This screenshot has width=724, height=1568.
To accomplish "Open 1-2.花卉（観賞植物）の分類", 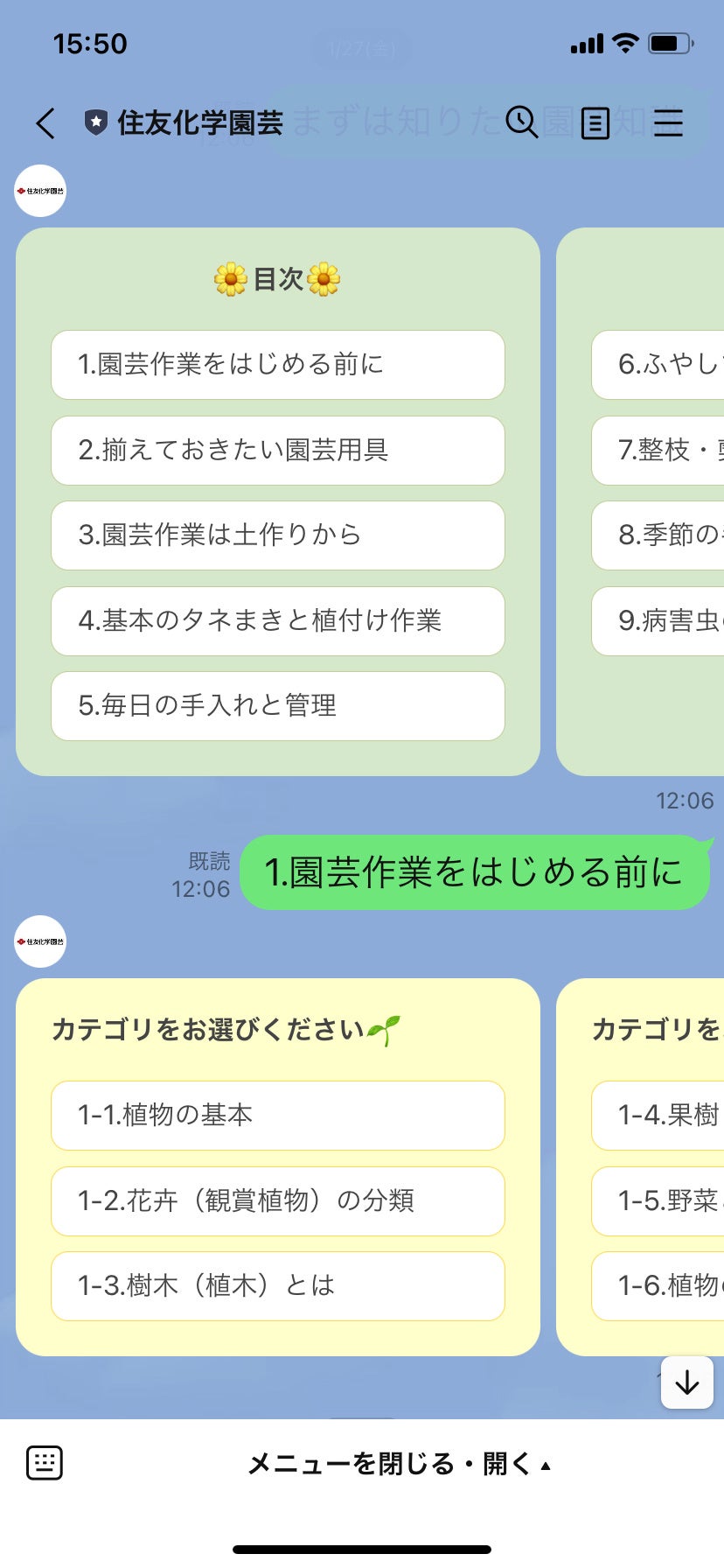I will (x=277, y=1201).
